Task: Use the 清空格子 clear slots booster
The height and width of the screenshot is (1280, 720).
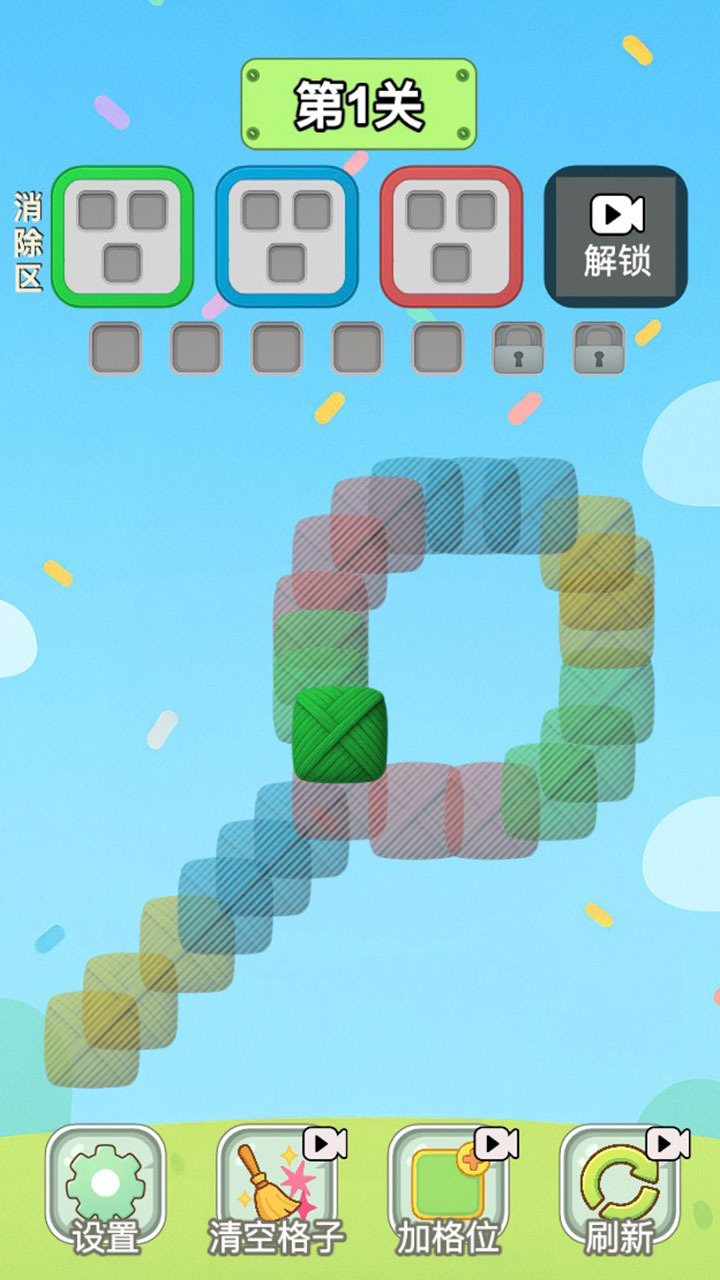Action: [x=277, y=1190]
